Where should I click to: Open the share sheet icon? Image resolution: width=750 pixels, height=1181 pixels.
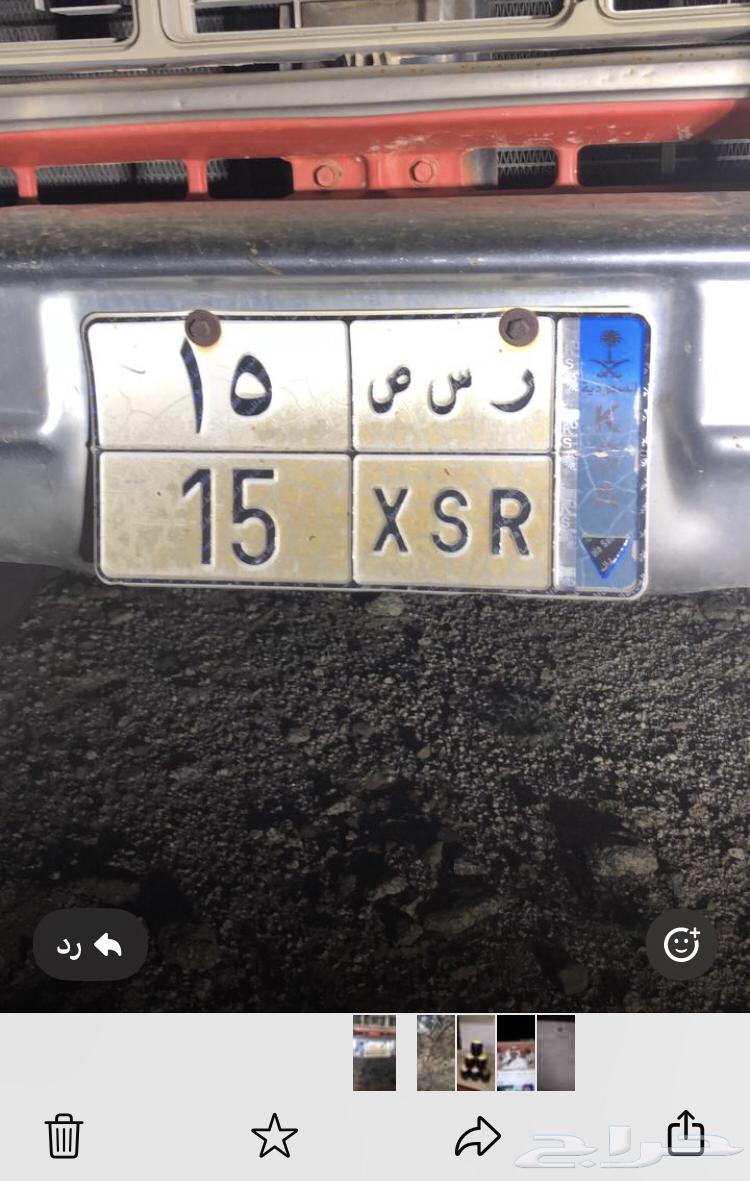coord(686,1132)
